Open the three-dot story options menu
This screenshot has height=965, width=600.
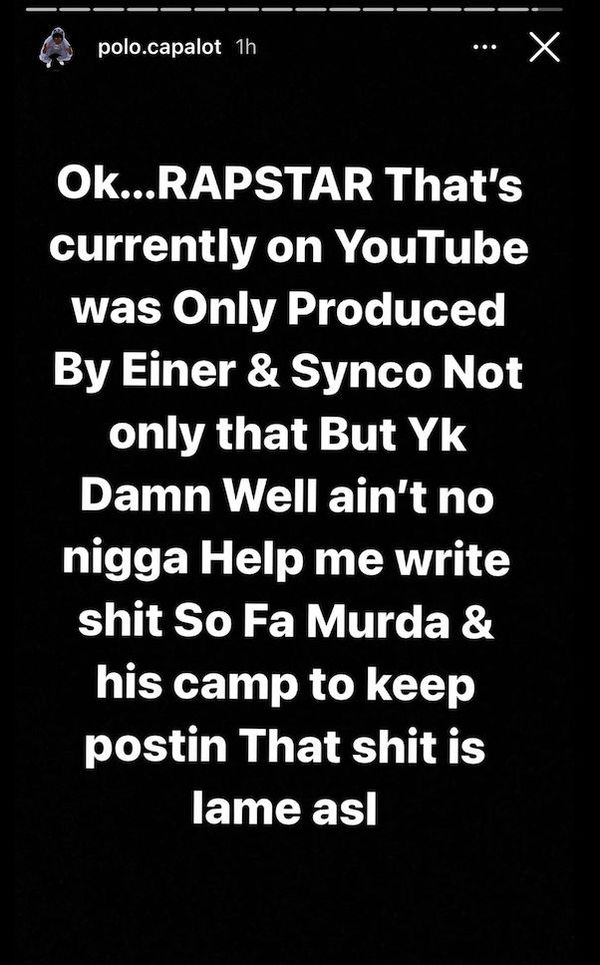click(485, 47)
